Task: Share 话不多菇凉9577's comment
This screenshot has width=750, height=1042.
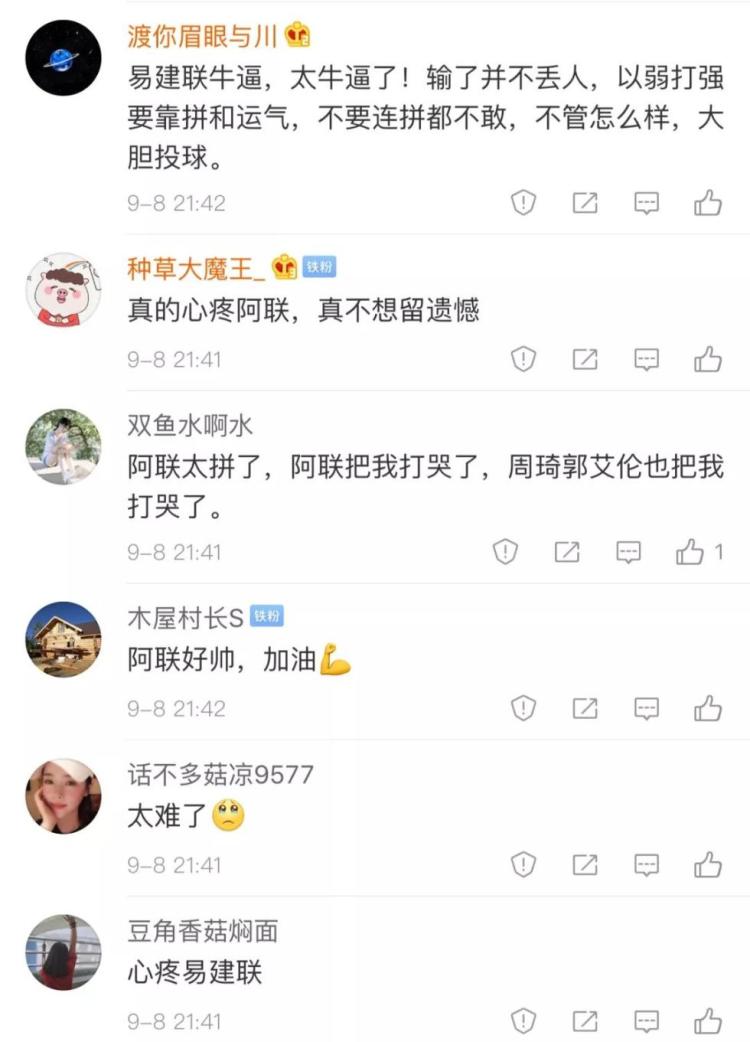Action: point(585,865)
